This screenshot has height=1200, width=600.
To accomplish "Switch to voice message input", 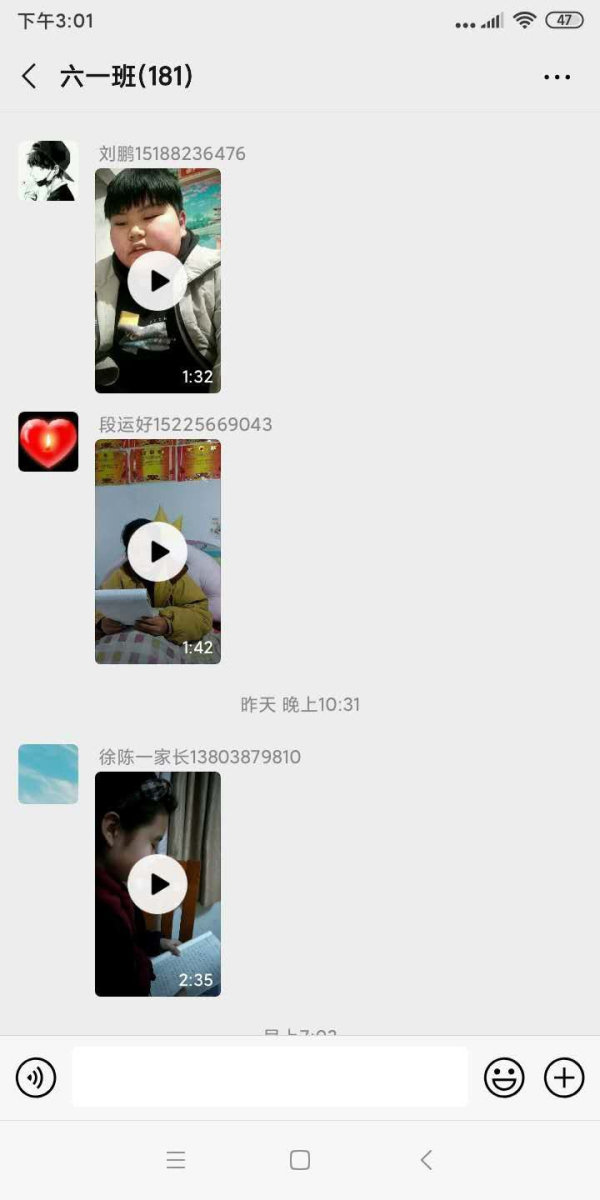I will (x=36, y=1077).
